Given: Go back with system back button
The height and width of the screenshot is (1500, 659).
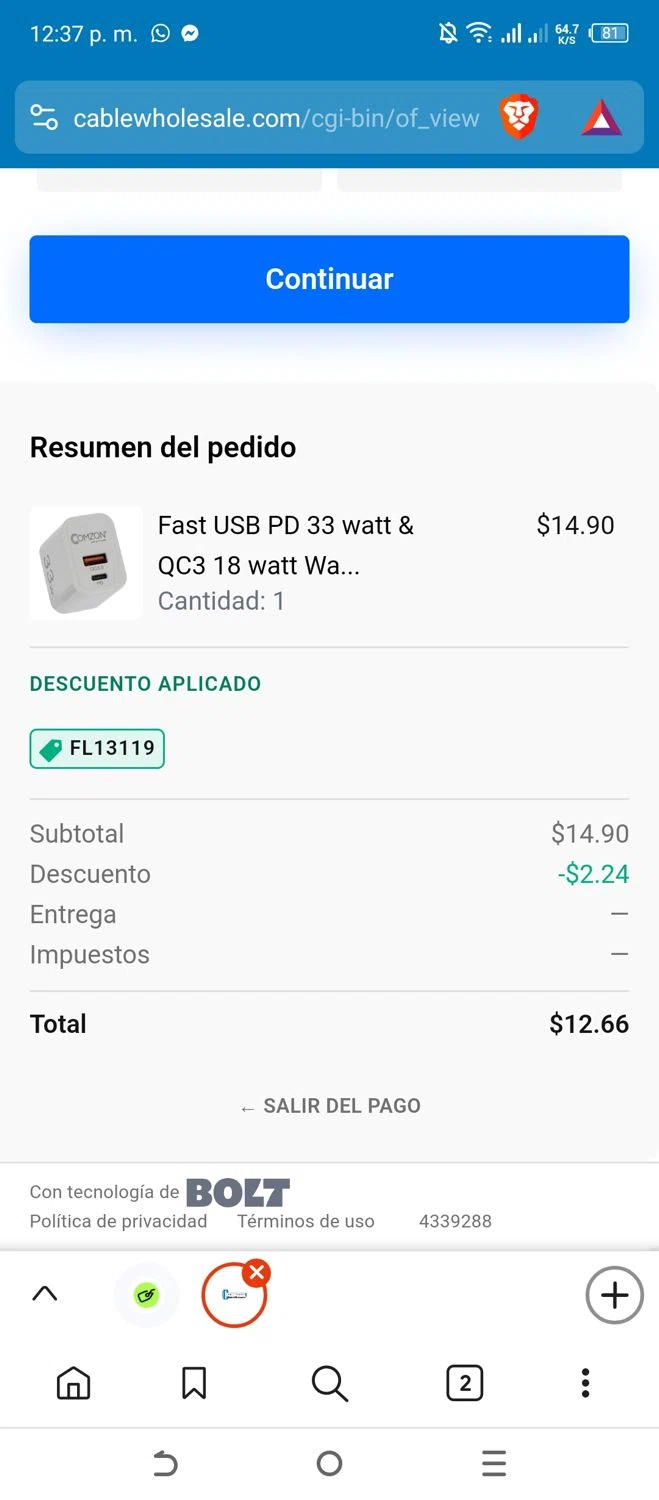Looking at the screenshot, I should tap(165, 1465).
